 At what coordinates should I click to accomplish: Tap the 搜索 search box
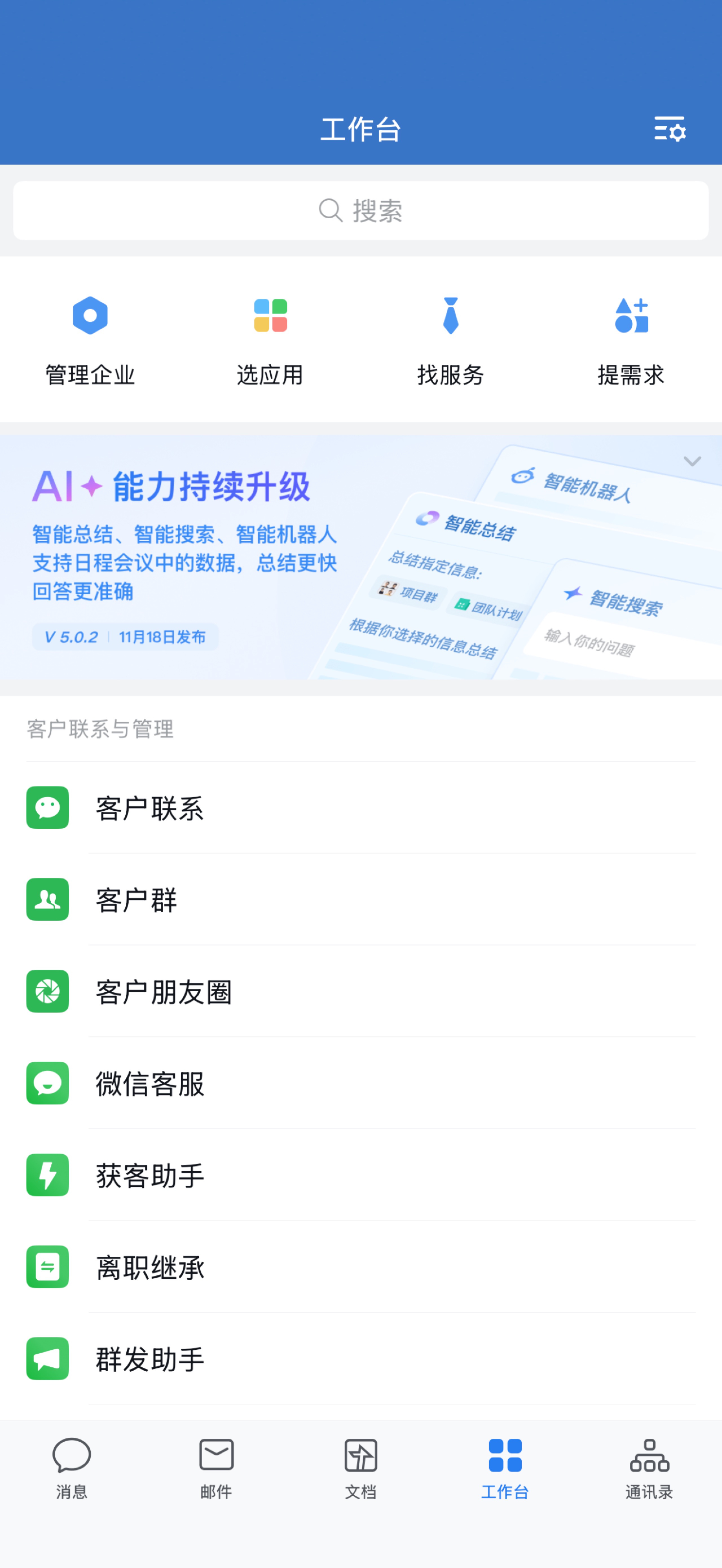(x=360, y=211)
